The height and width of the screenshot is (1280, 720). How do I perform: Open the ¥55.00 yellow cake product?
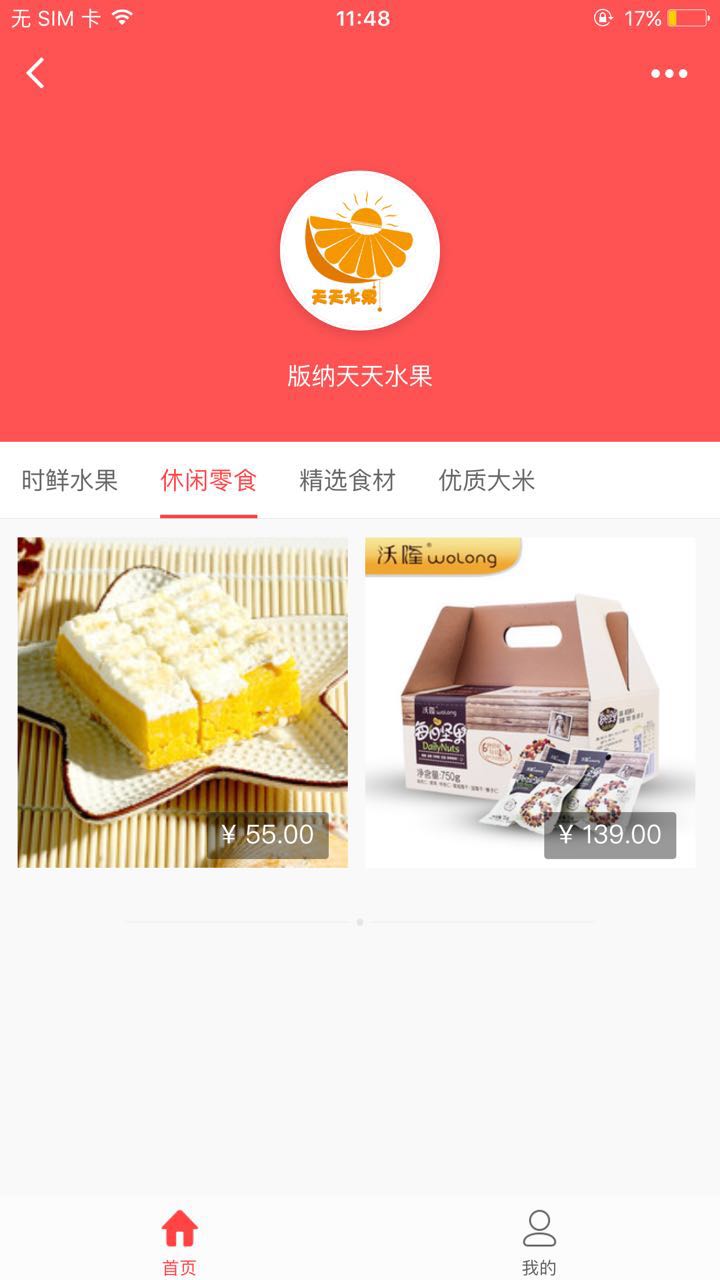tap(183, 702)
